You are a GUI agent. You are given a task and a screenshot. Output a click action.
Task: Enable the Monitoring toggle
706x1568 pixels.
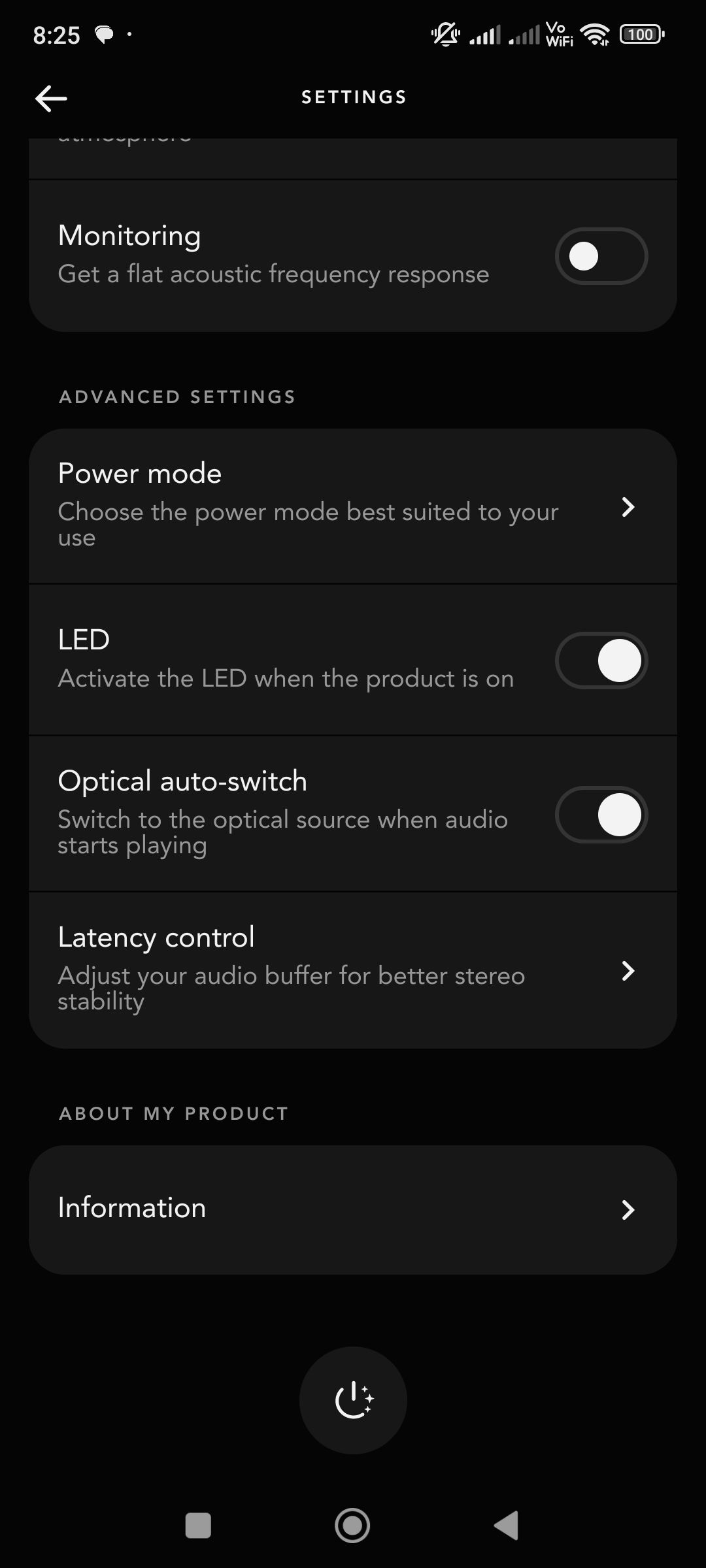pyautogui.click(x=601, y=255)
